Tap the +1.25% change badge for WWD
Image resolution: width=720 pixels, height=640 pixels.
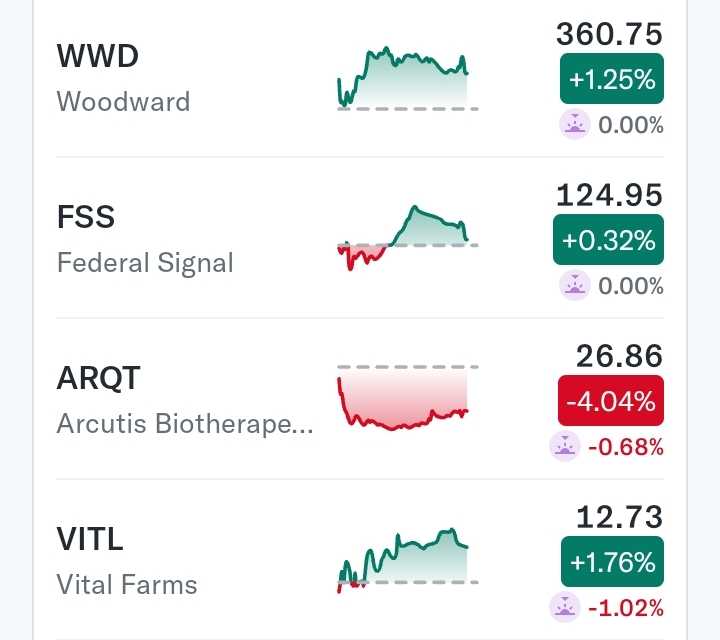tap(612, 79)
